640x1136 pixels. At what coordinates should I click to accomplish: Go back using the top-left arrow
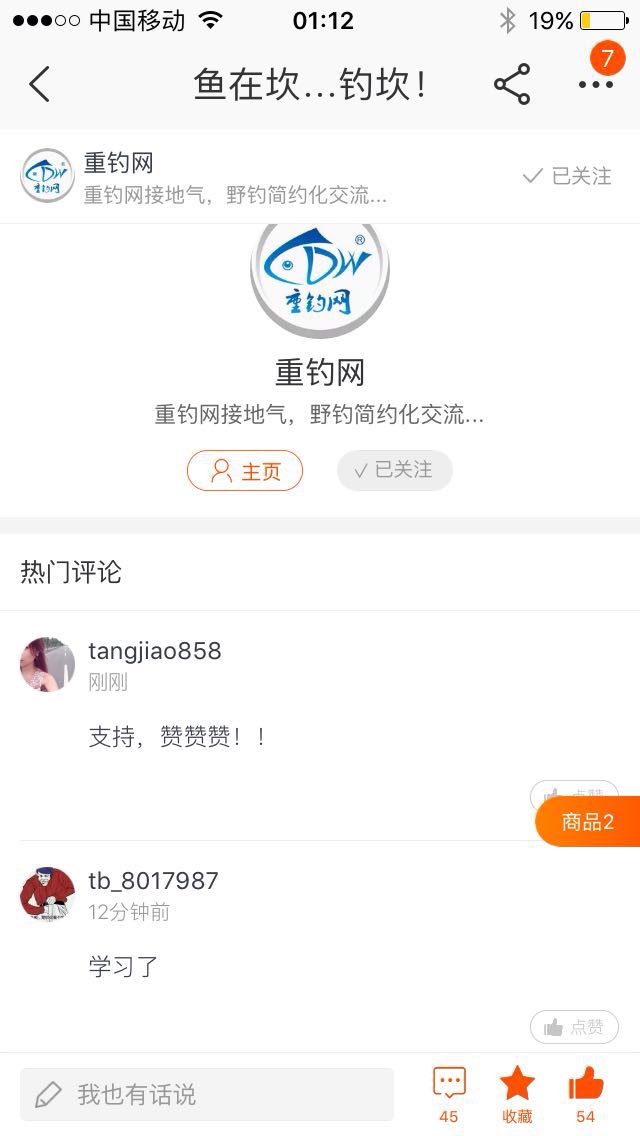pos(40,84)
